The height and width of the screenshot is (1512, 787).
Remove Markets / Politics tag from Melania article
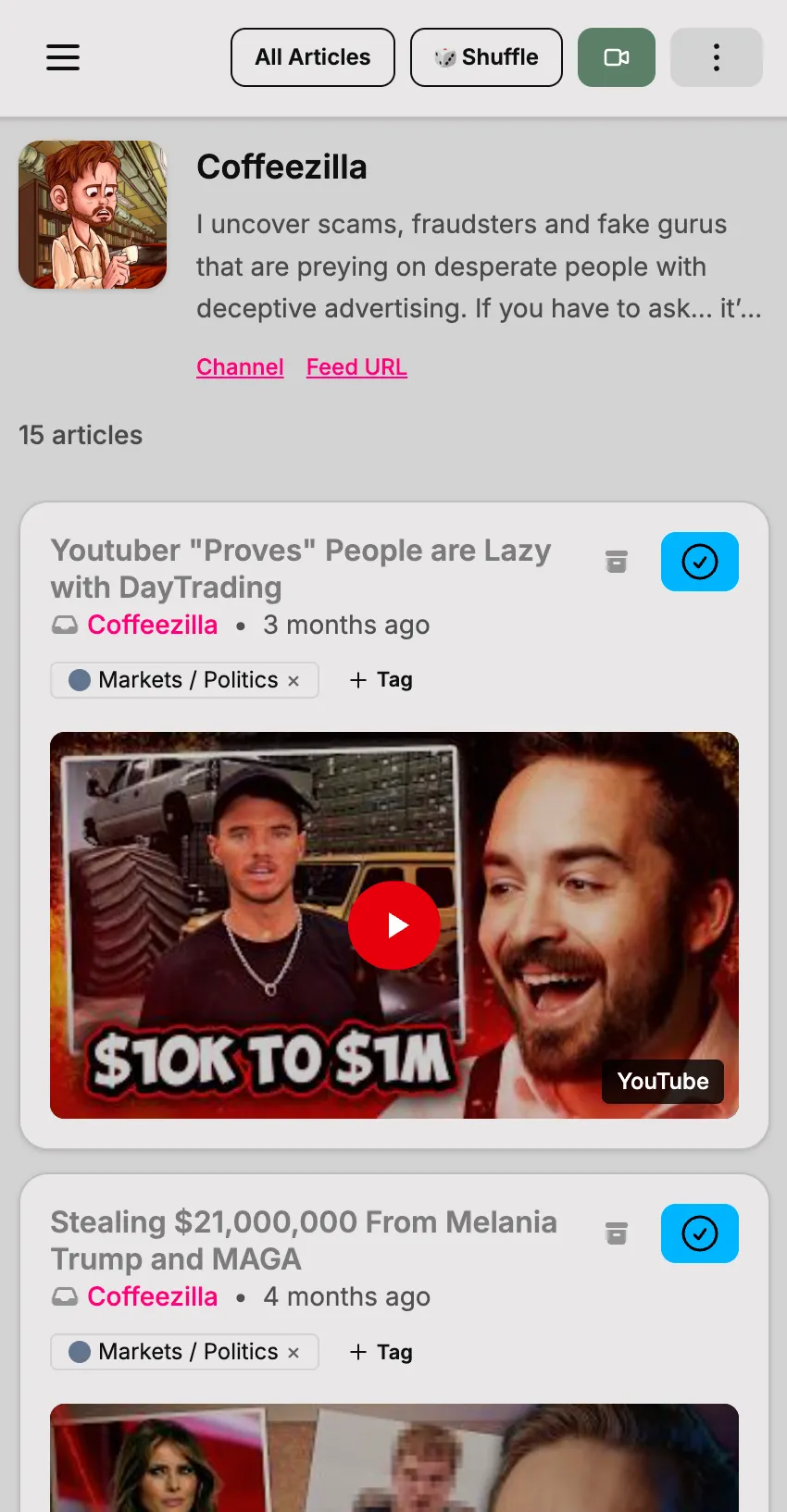pyautogui.click(x=294, y=1353)
